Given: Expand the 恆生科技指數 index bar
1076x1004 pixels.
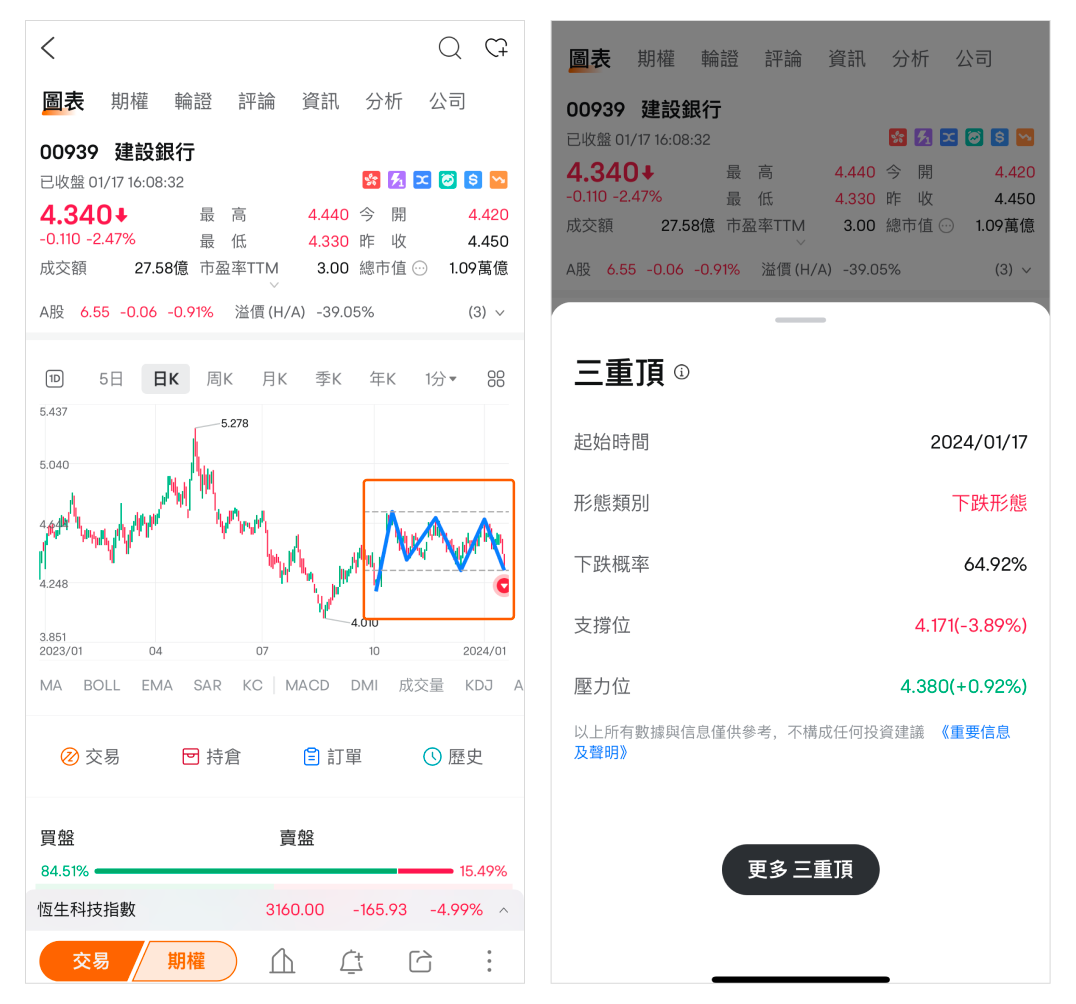Looking at the screenshot, I should click(503, 910).
